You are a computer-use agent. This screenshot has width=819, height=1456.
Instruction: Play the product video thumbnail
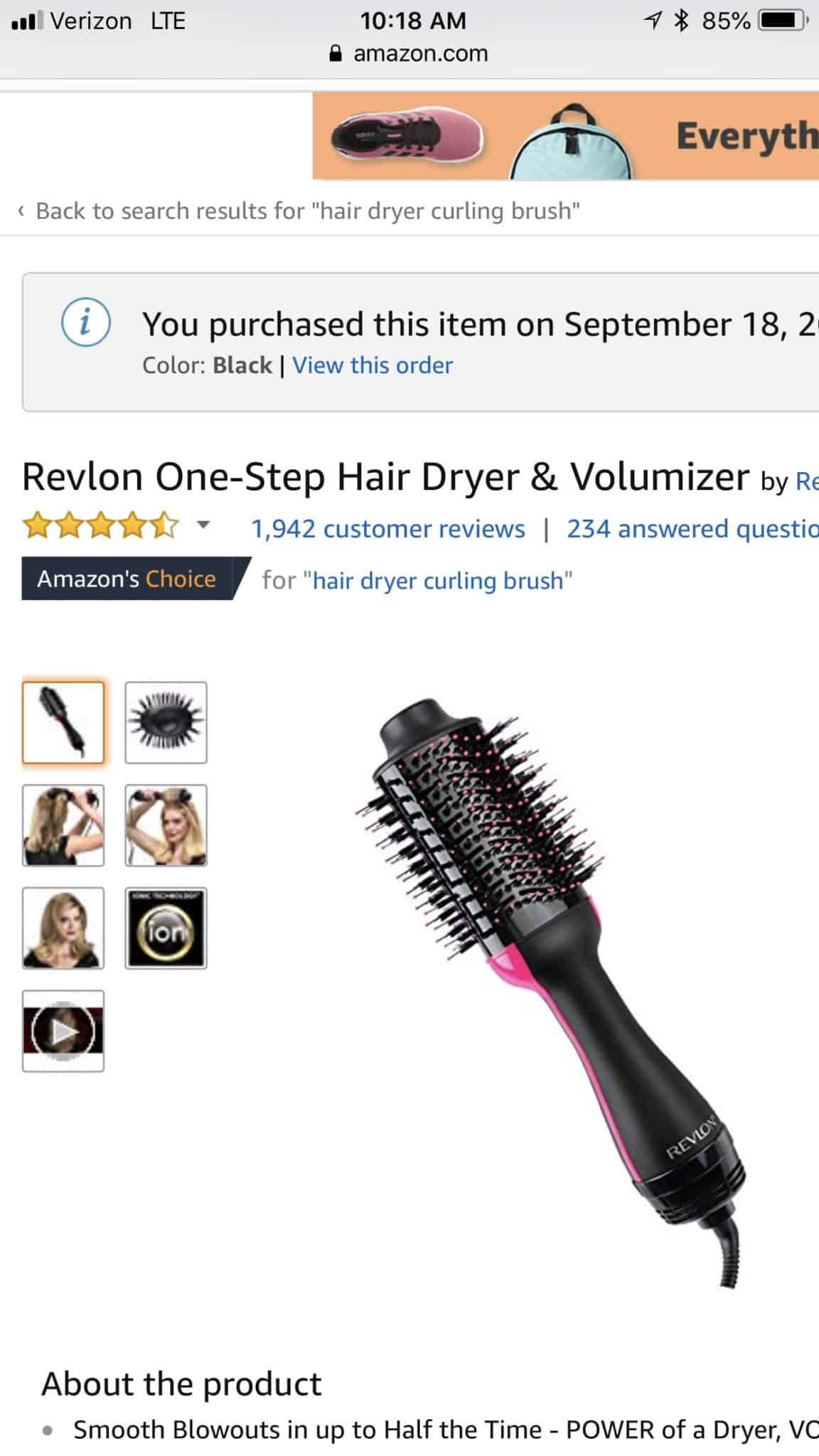point(63,1031)
